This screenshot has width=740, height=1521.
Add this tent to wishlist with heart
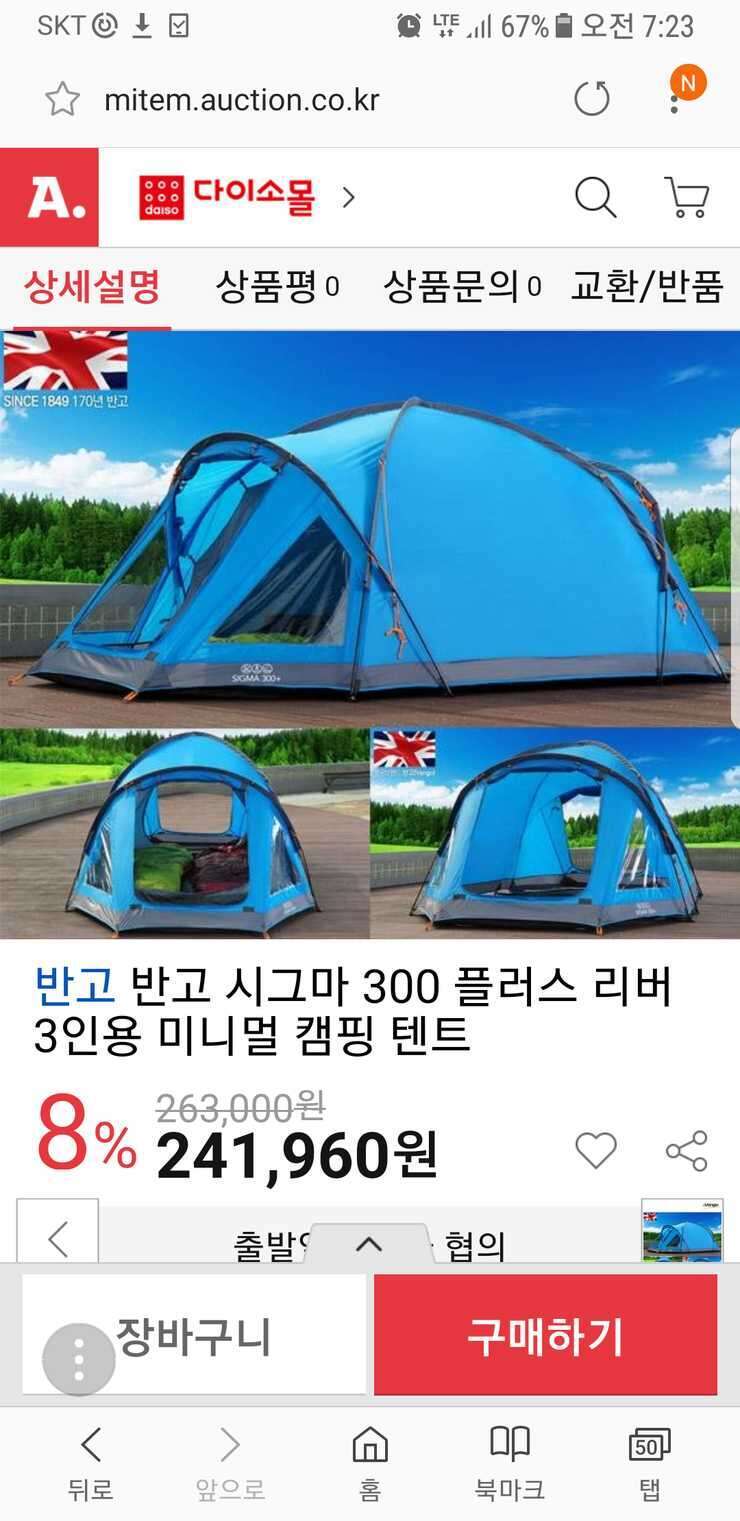(596, 1151)
